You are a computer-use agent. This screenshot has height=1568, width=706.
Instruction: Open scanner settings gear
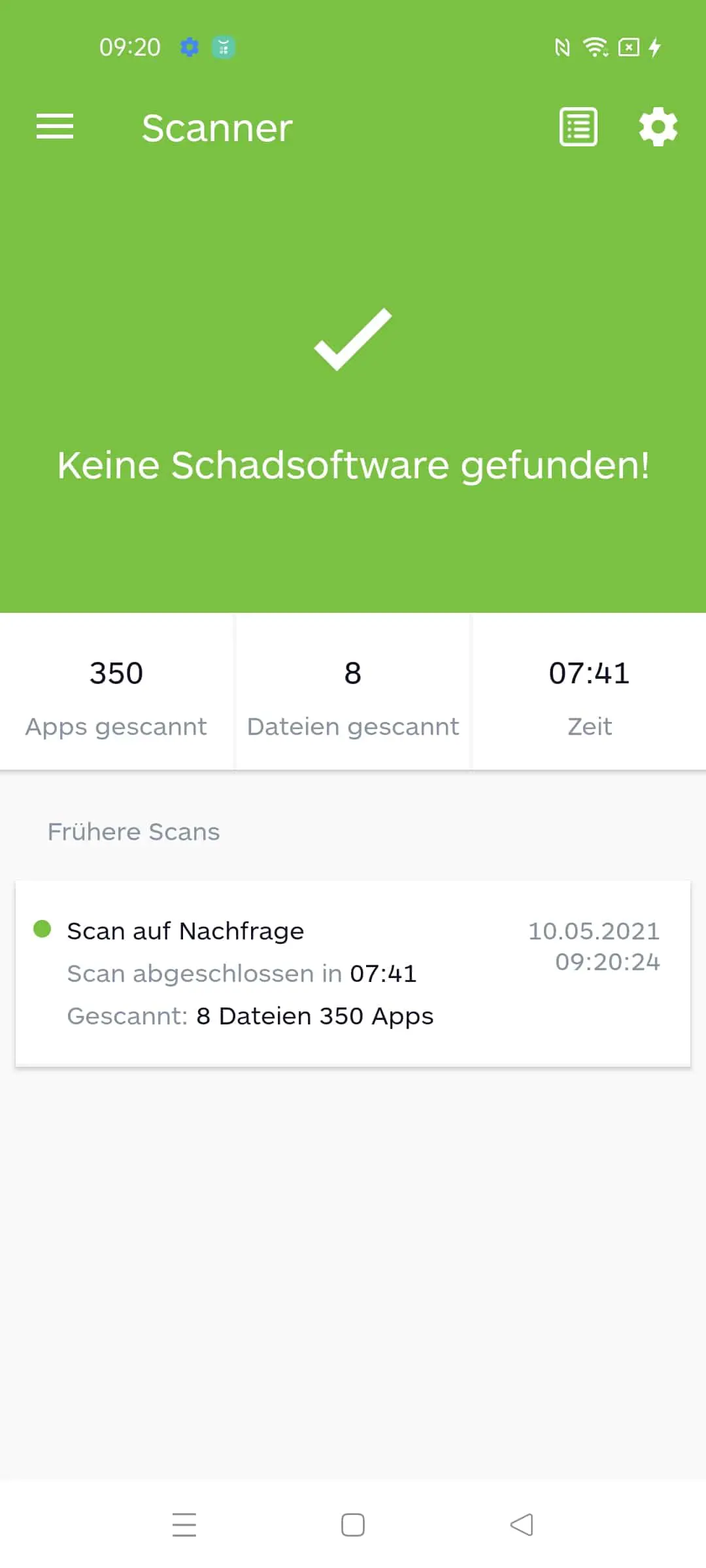click(658, 127)
